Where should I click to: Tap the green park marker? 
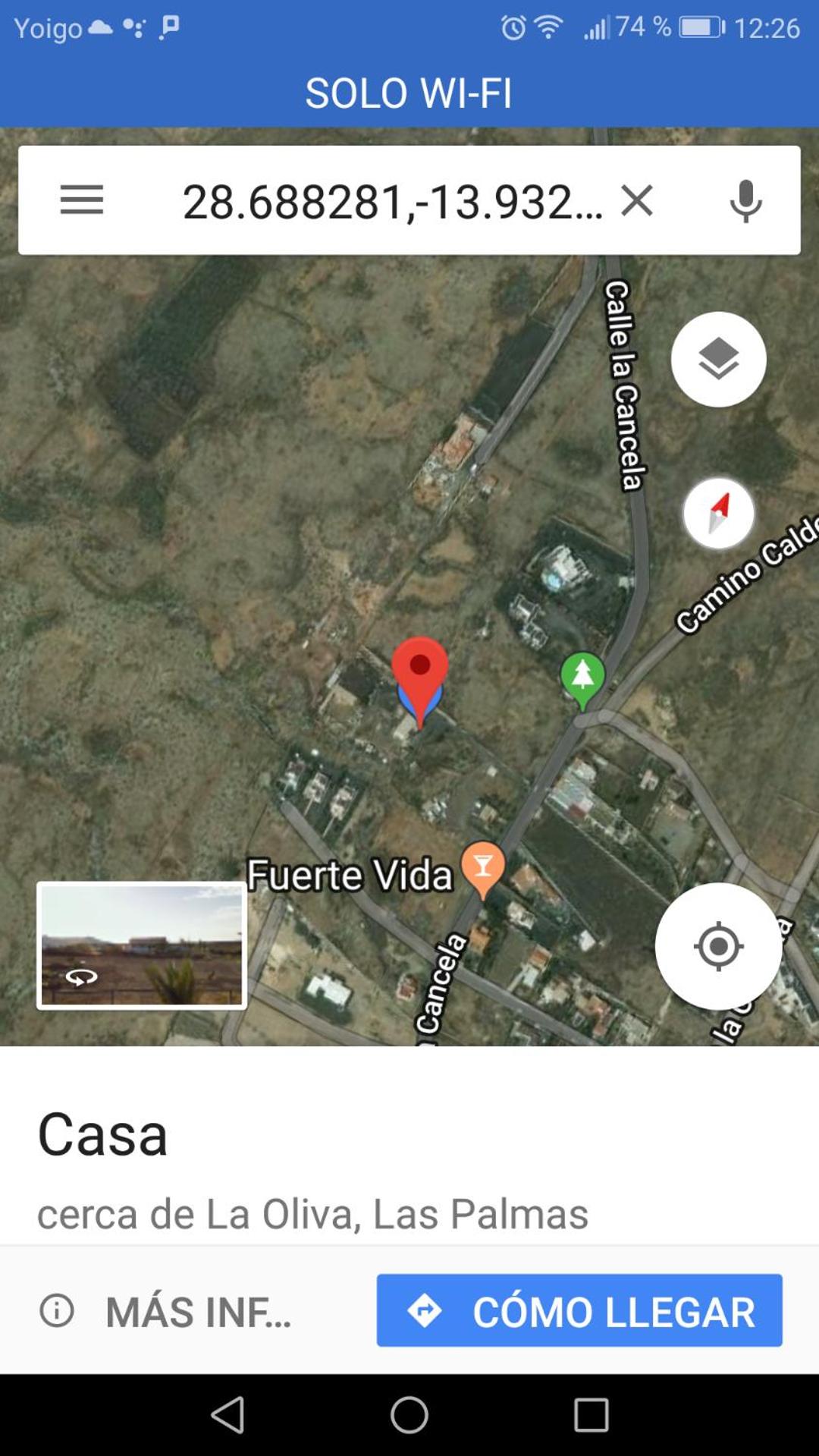point(582,677)
